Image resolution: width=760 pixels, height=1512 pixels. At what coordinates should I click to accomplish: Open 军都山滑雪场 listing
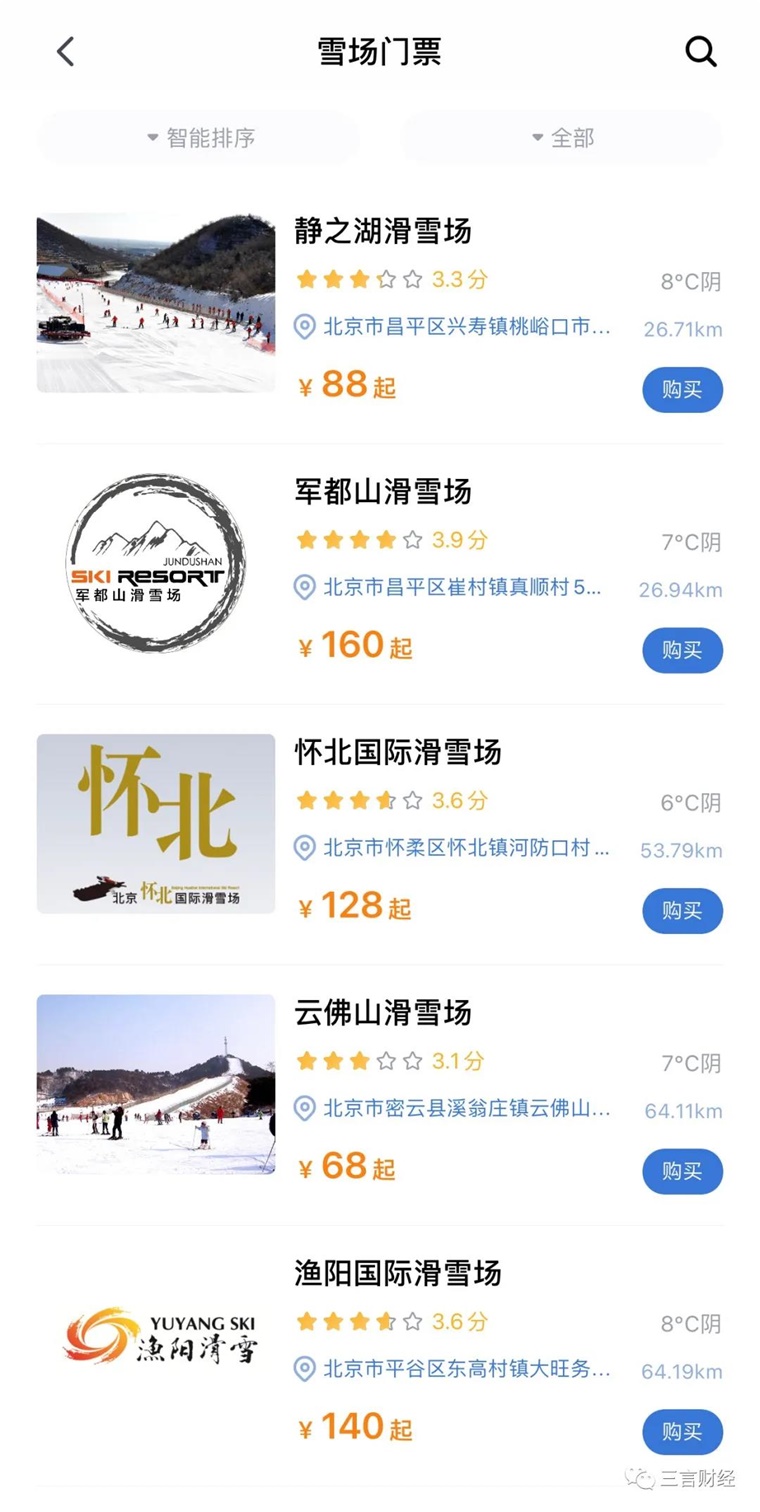(x=382, y=492)
